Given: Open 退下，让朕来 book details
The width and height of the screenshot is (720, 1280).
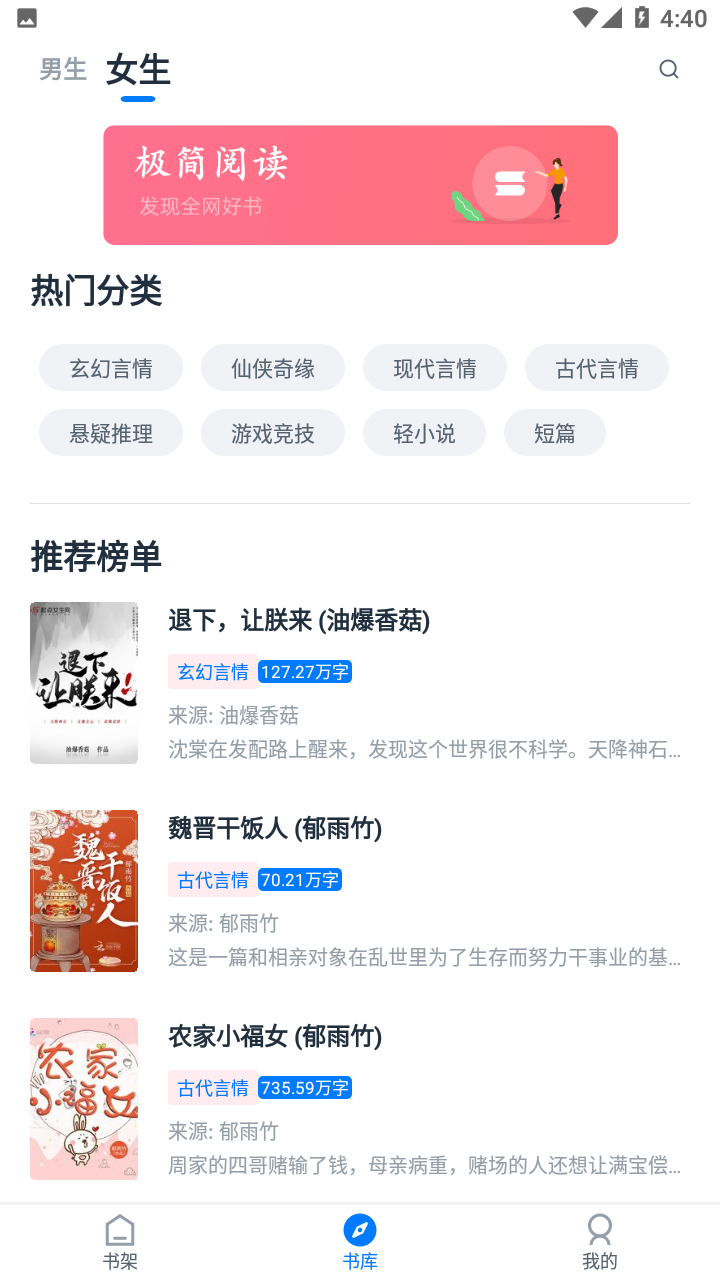Looking at the screenshot, I should (297, 621).
